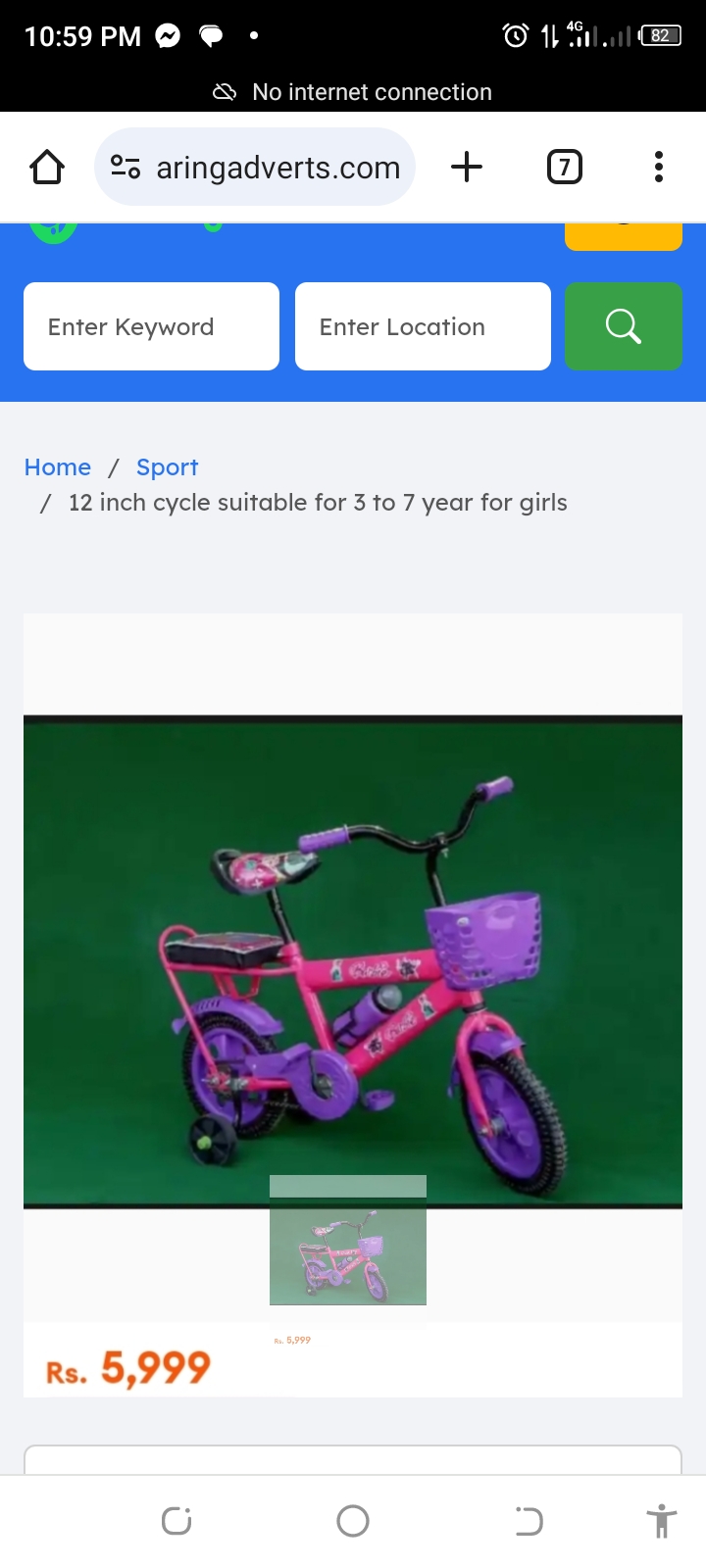This screenshot has width=706, height=1568.
Task: Open the Home breadcrumb link
Action: coord(58,467)
